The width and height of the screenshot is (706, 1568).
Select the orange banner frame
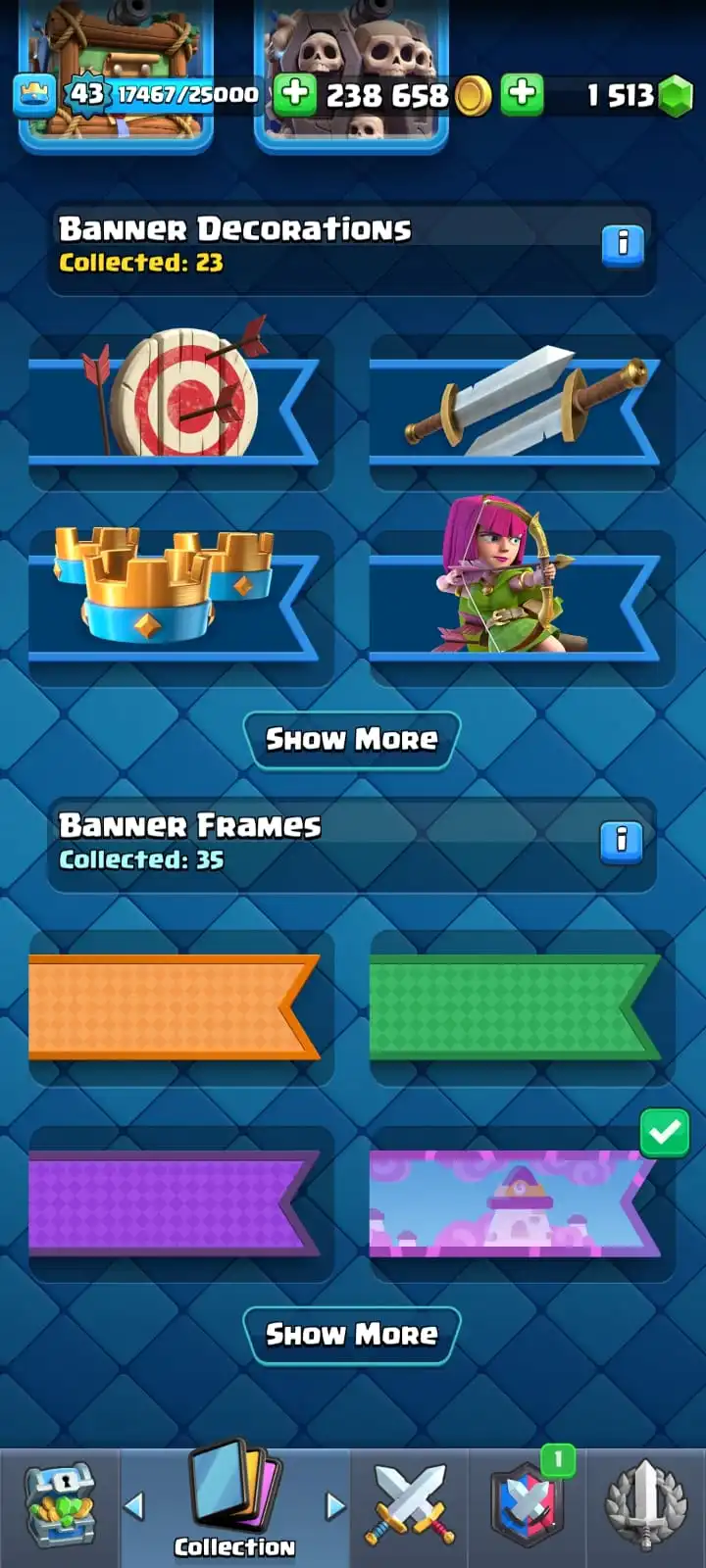pos(180,1007)
